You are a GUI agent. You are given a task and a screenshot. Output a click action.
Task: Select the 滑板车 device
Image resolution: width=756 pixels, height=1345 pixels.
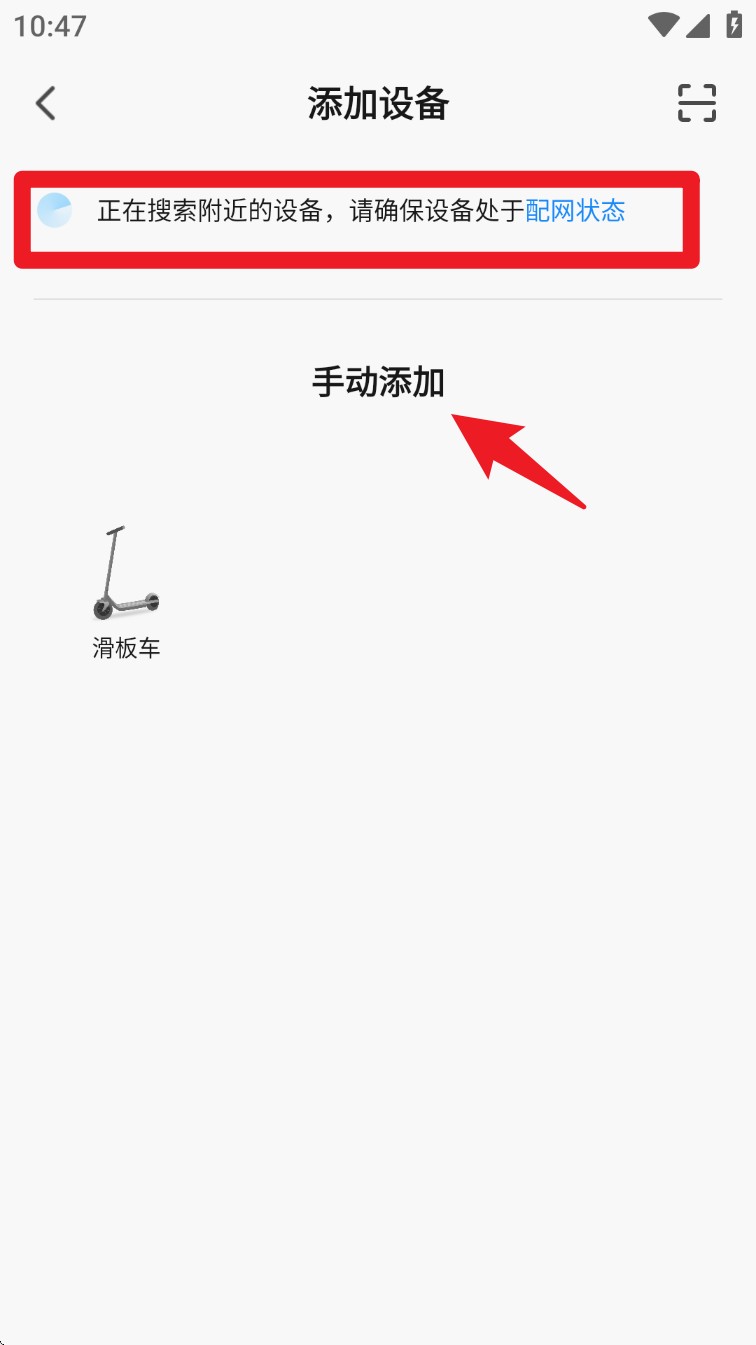click(x=126, y=592)
